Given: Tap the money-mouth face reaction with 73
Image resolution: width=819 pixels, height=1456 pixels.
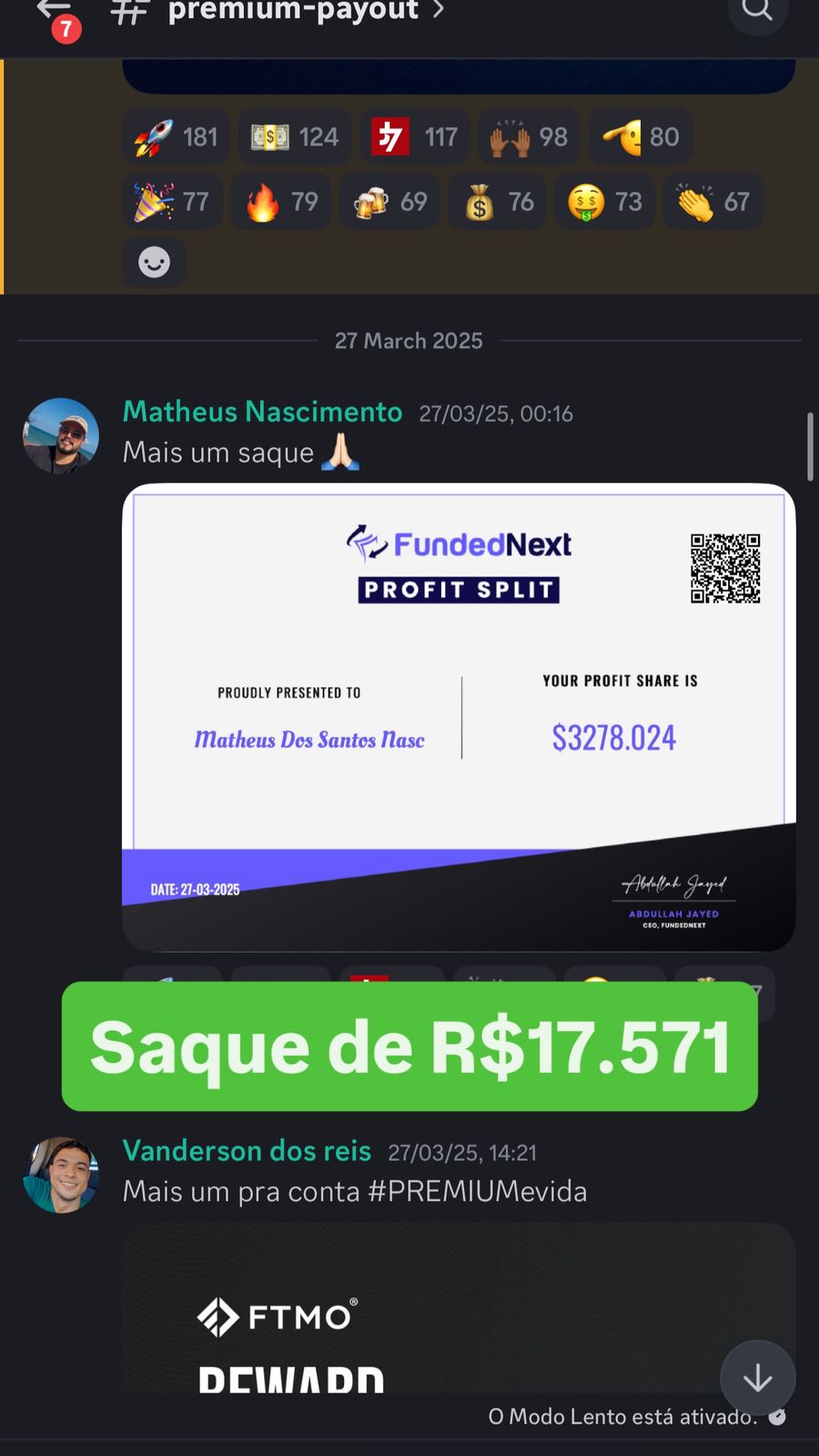Looking at the screenshot, I should pos(605,202).
